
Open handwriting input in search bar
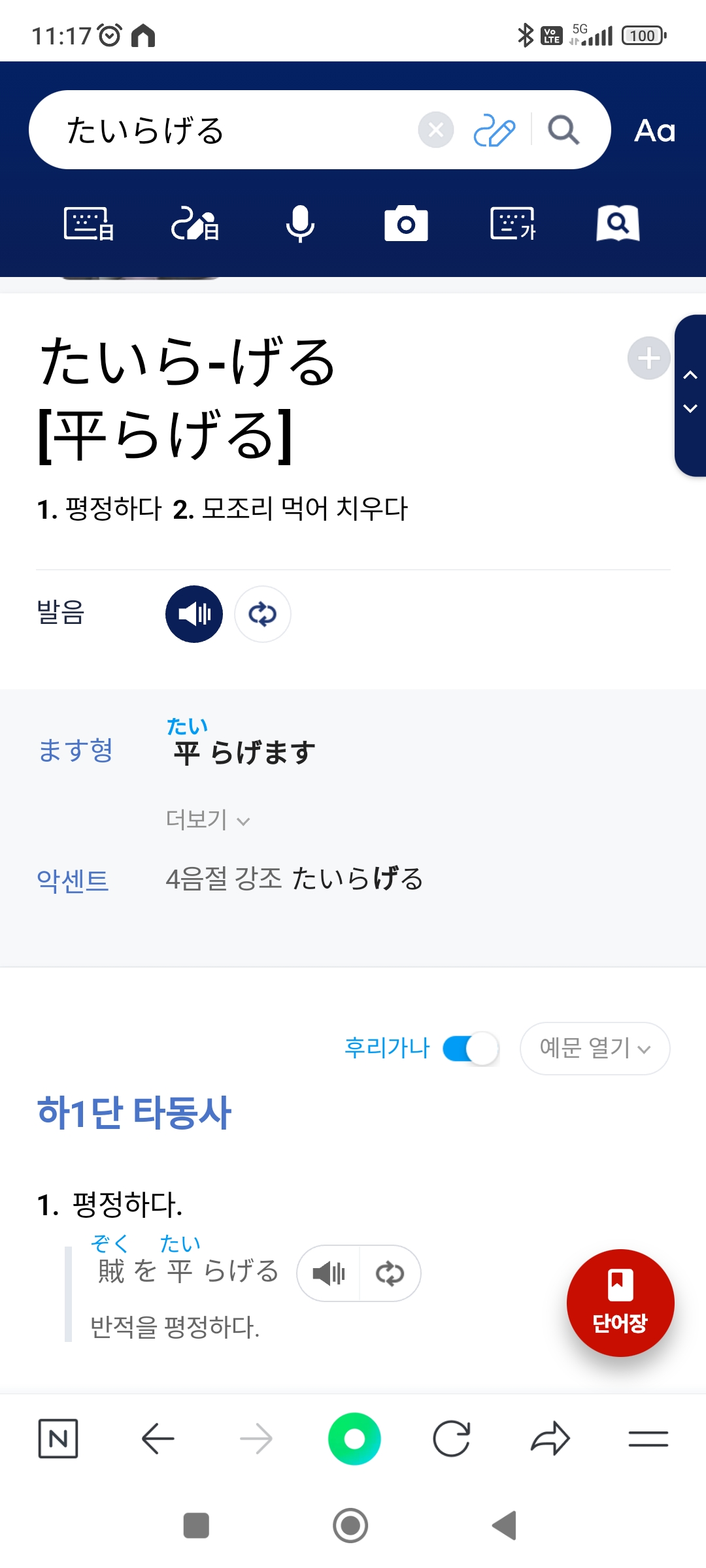[x=494, y=130]
